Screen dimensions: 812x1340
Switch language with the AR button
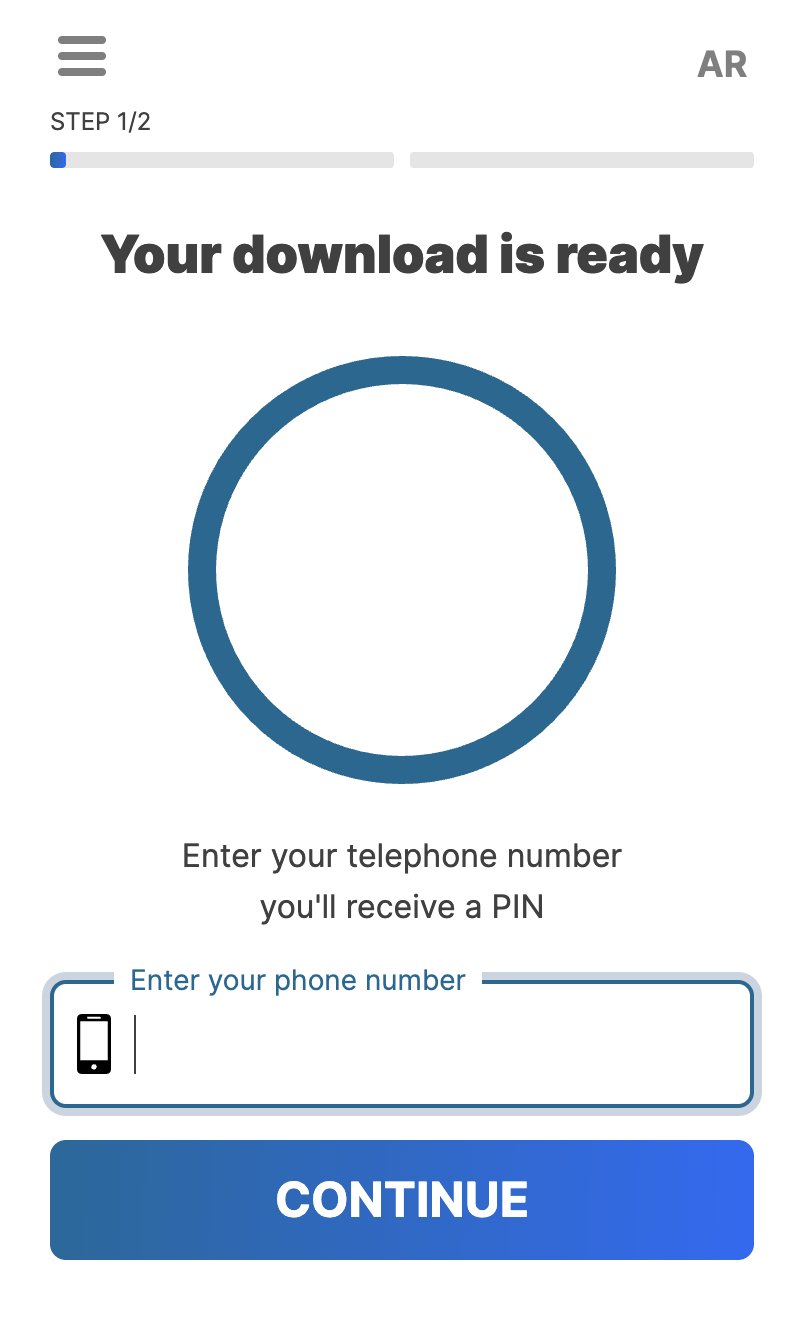721,65
